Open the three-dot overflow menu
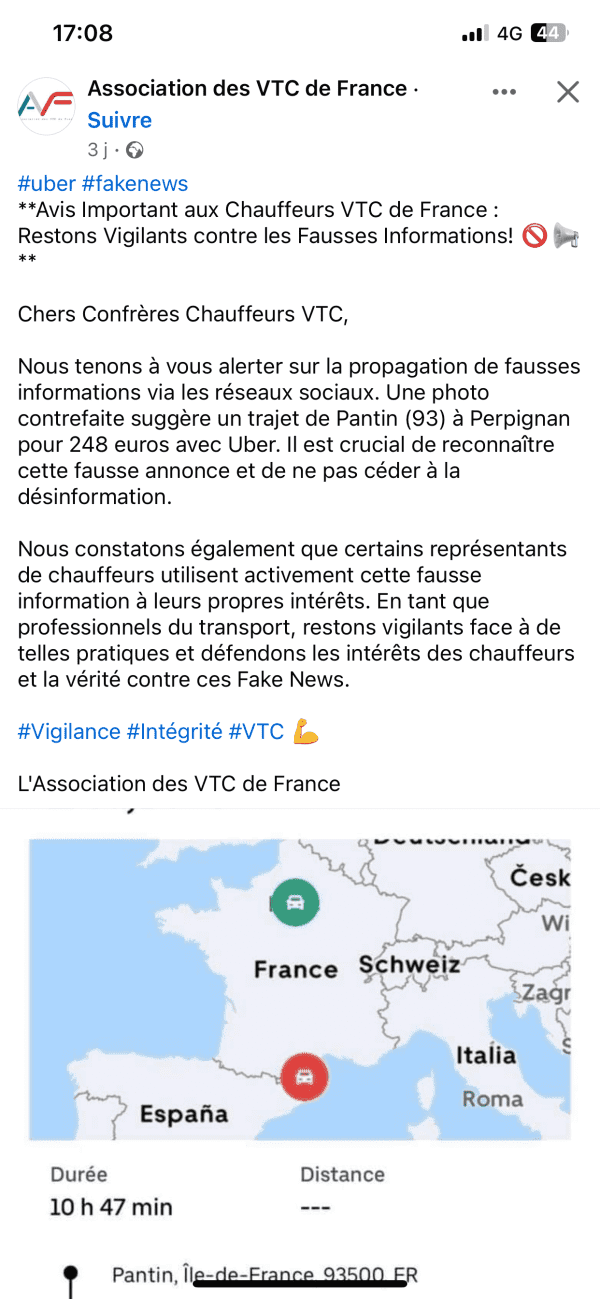The image size is (600, 1299). (505, 92)
